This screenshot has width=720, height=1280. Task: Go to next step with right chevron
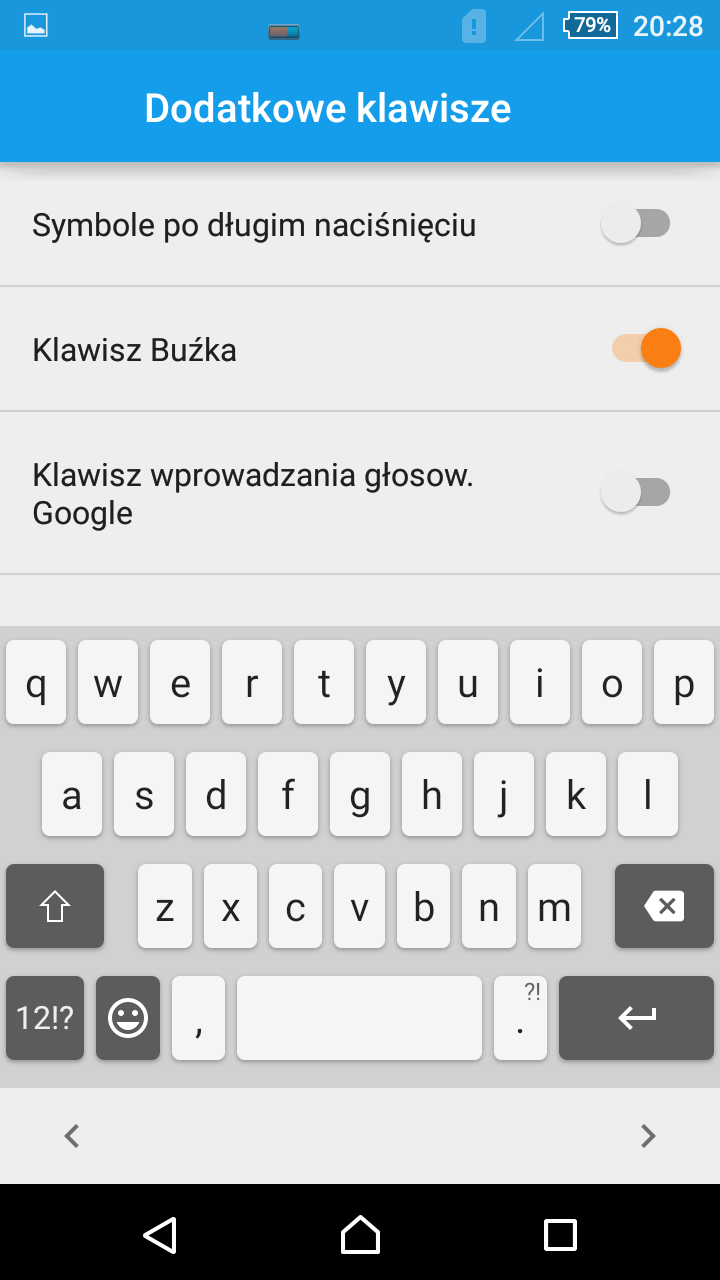pos(648,1135)
